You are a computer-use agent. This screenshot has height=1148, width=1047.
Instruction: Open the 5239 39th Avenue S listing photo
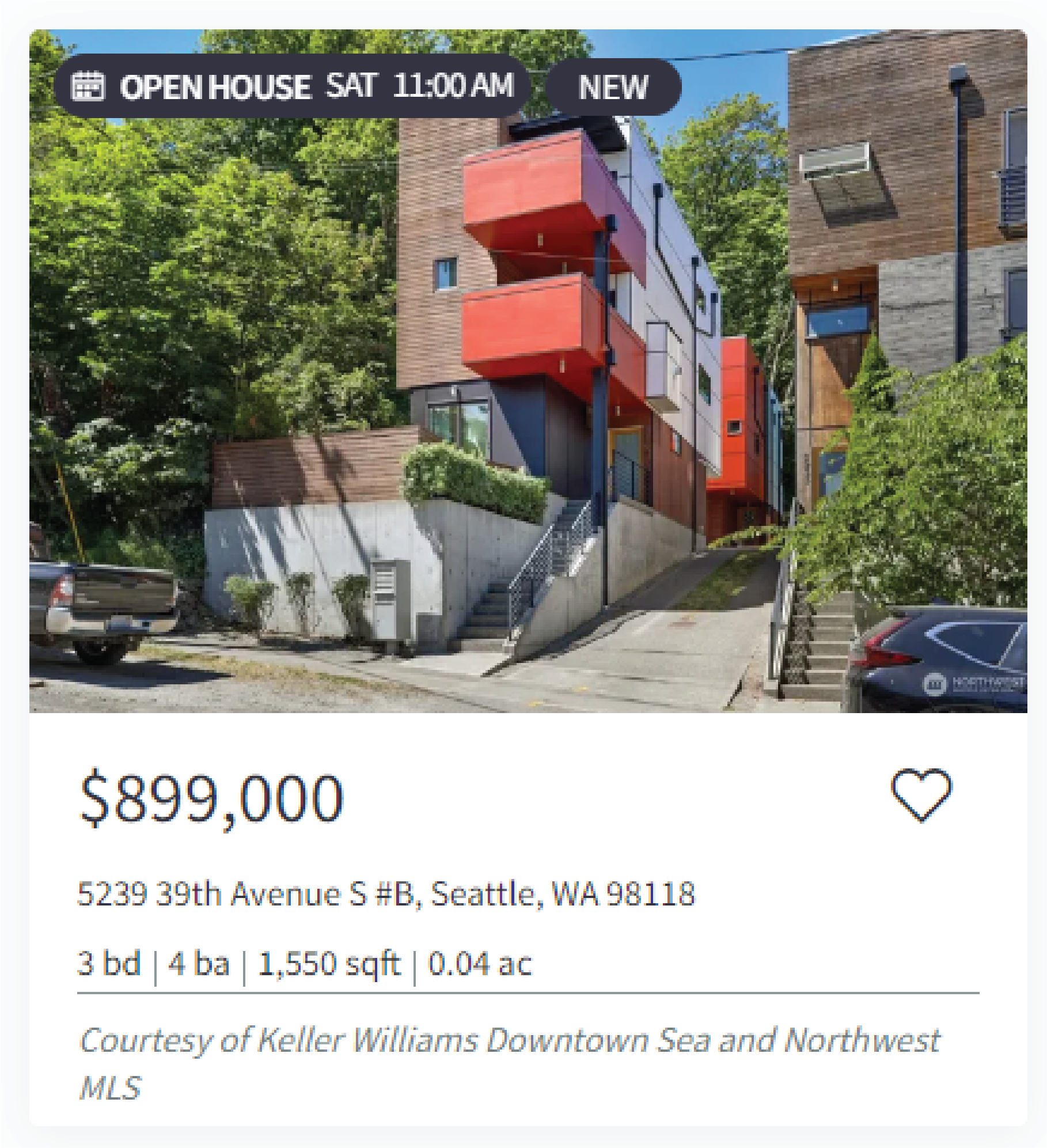(528, 403)
